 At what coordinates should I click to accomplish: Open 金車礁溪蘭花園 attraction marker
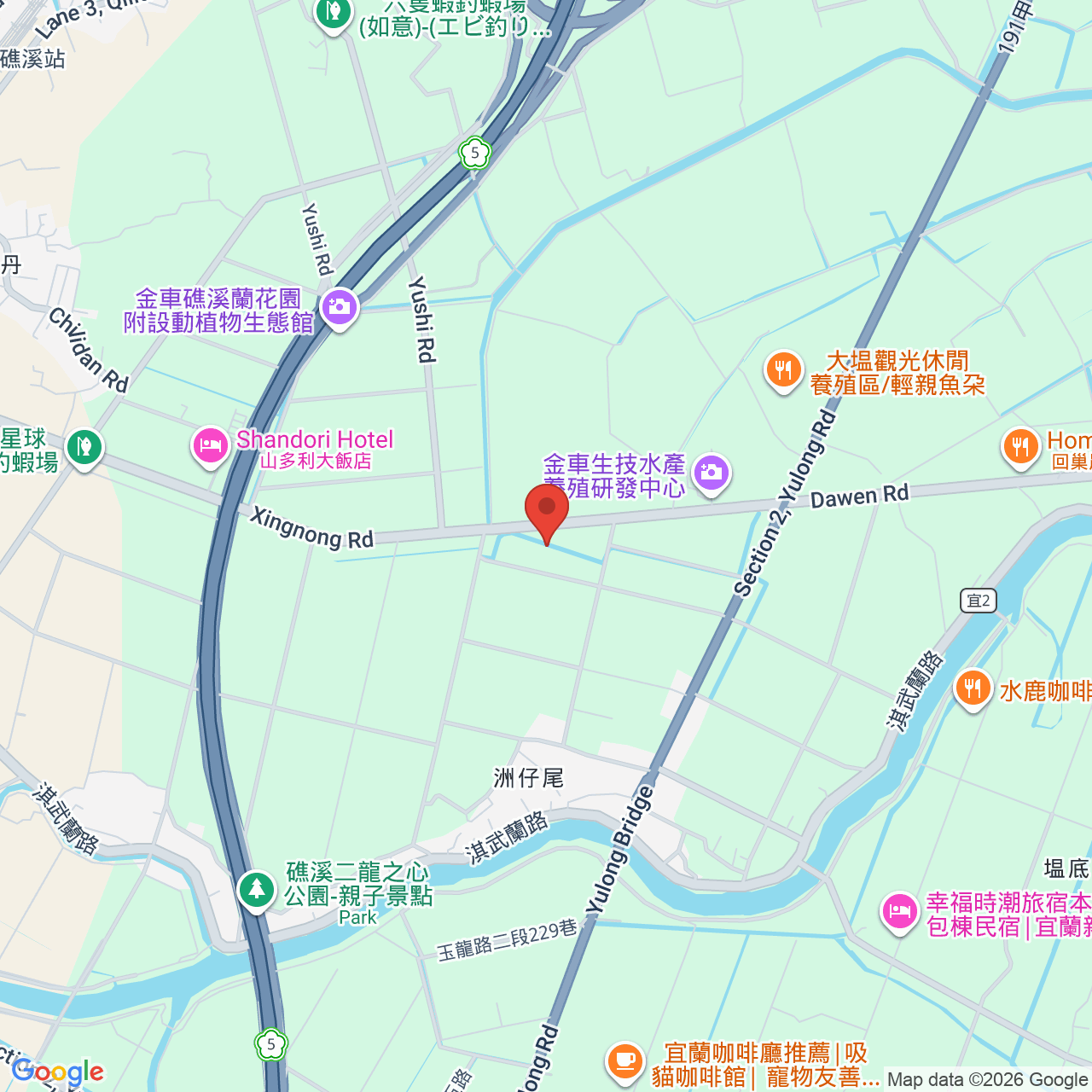coord(340,309)
